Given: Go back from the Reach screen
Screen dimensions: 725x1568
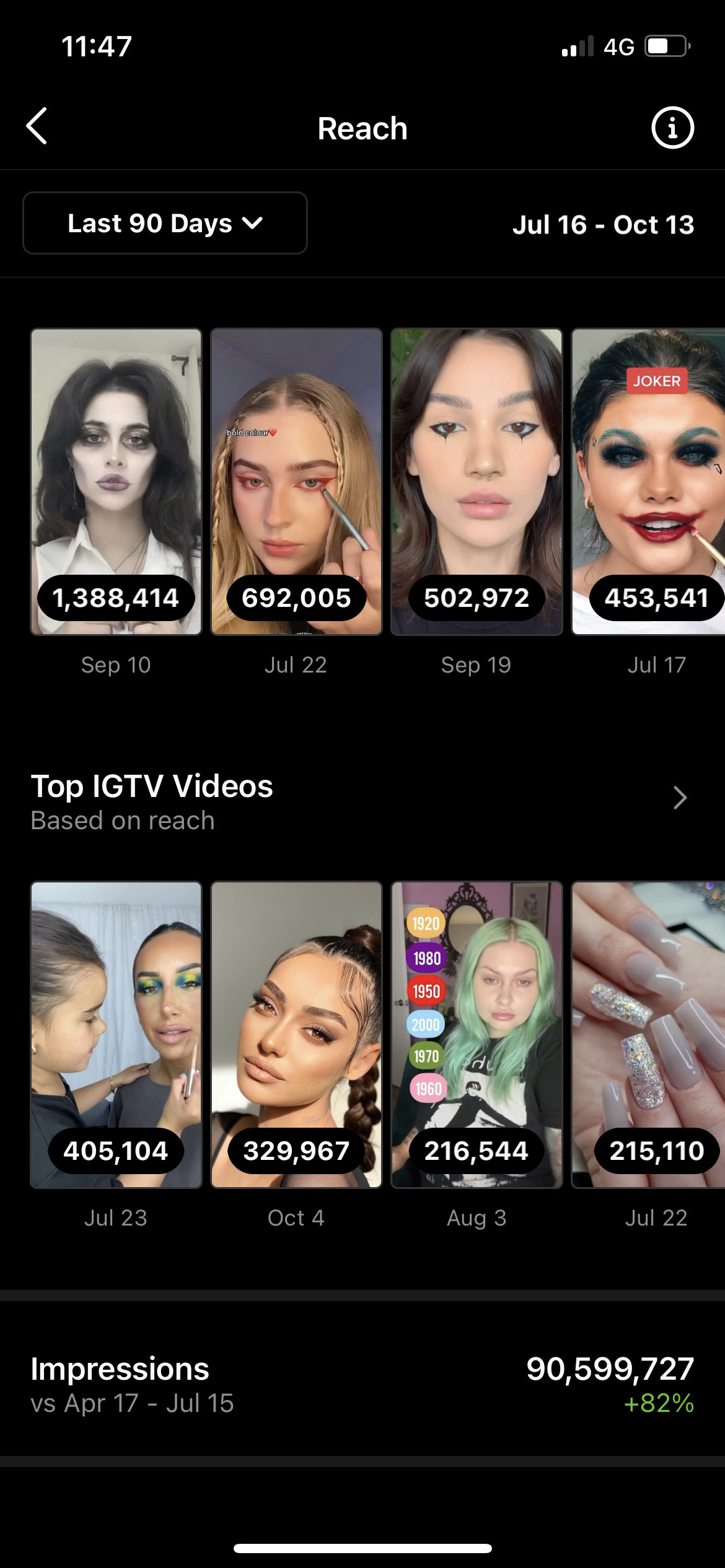Looking at the screenshot, I should [x=37, y=126].
